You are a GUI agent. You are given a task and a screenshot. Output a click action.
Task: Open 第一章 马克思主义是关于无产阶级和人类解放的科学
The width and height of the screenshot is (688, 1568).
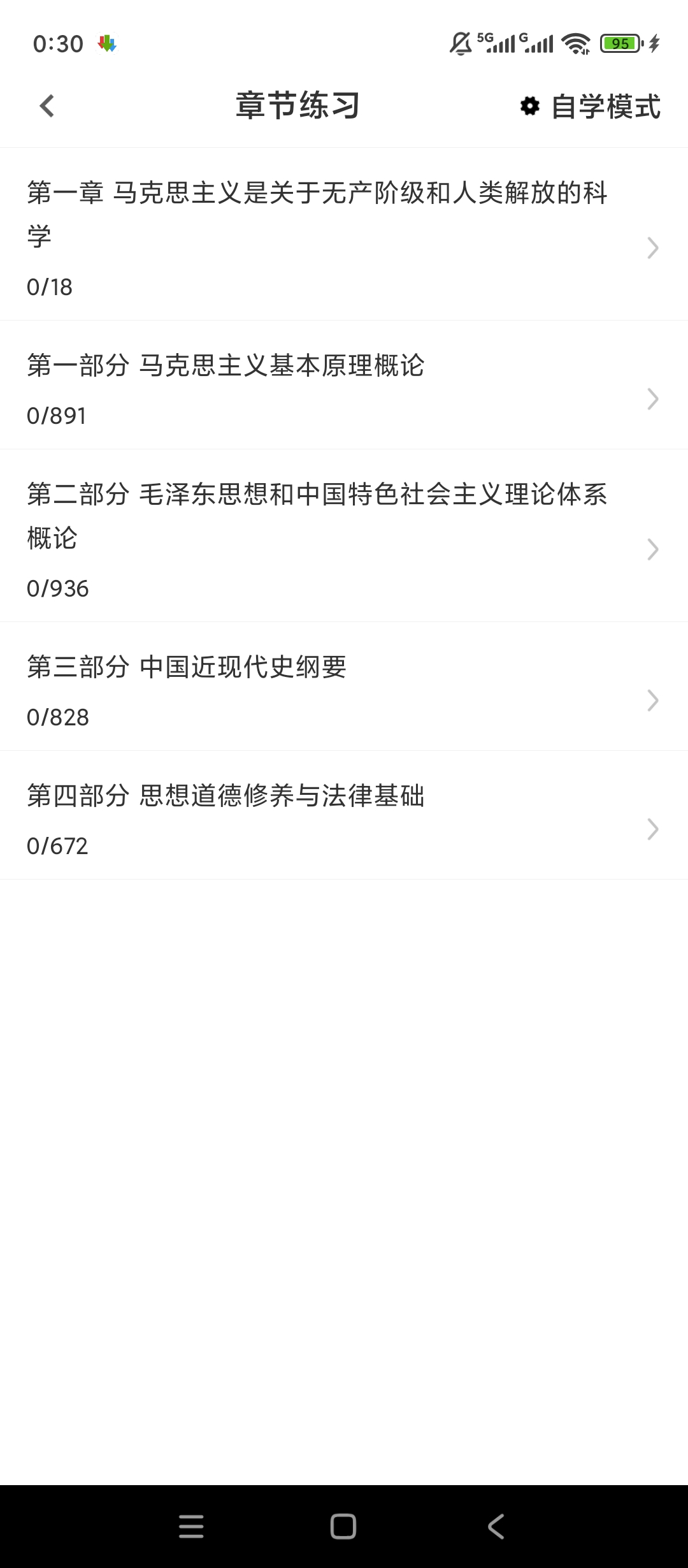coord(344,235)
